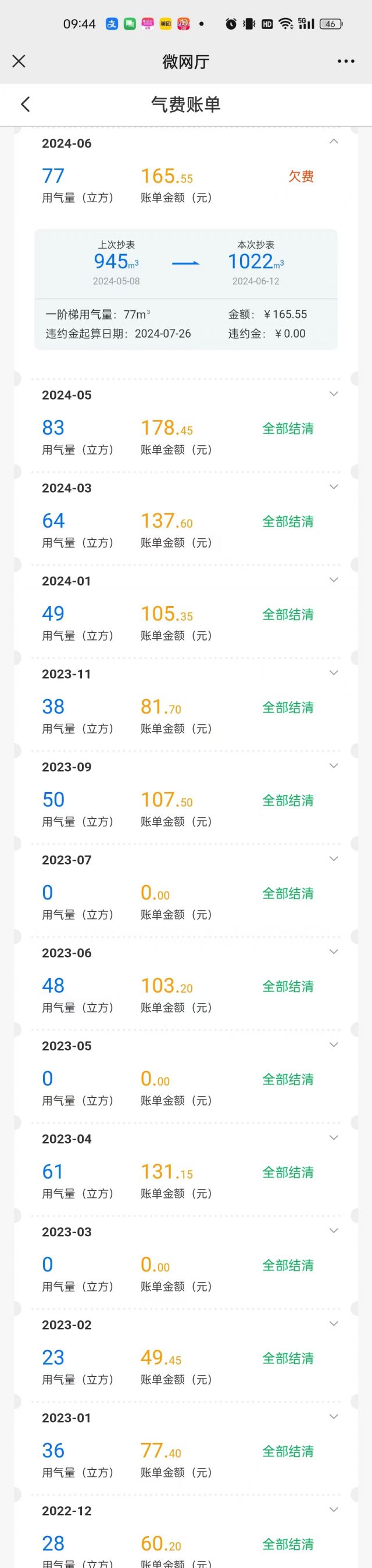The image size is (372, 1568).
Task: Expand the 2023-07 gas bill
Action: pyautogui.click(x=333, y=859)
